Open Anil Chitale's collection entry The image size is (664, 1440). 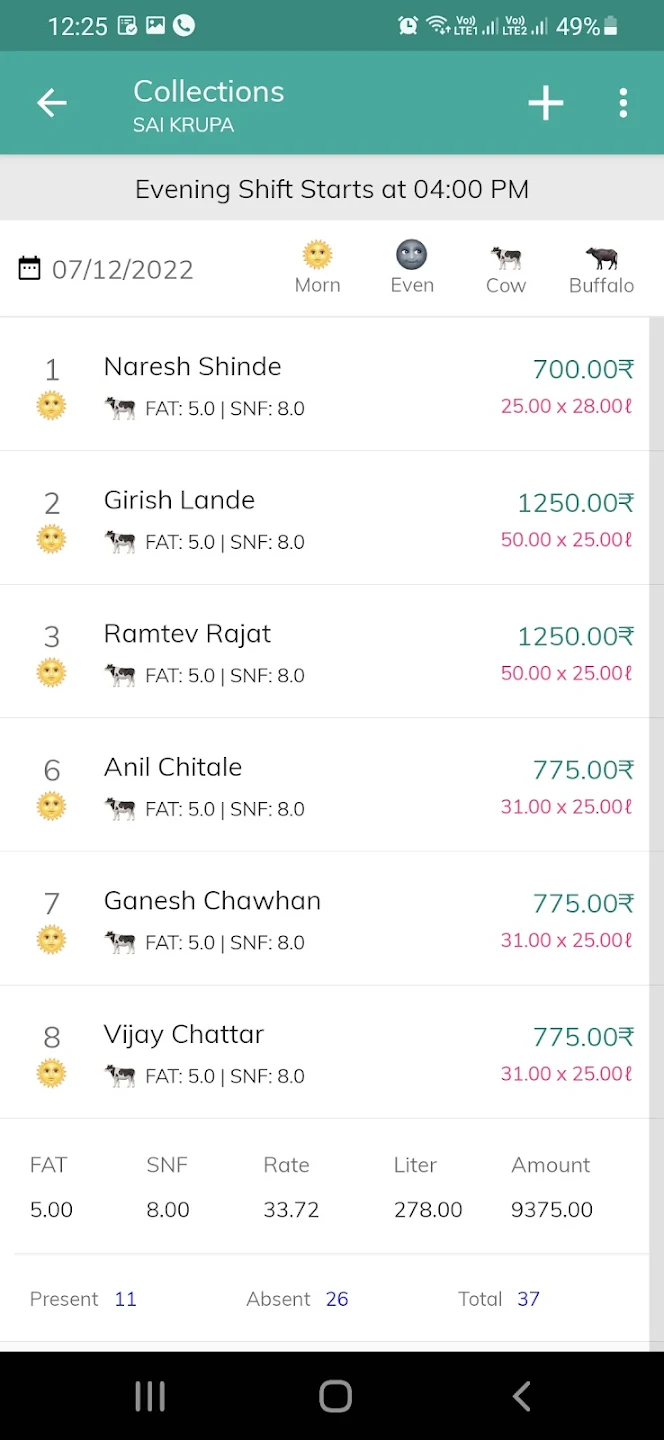tap(325, 785)
